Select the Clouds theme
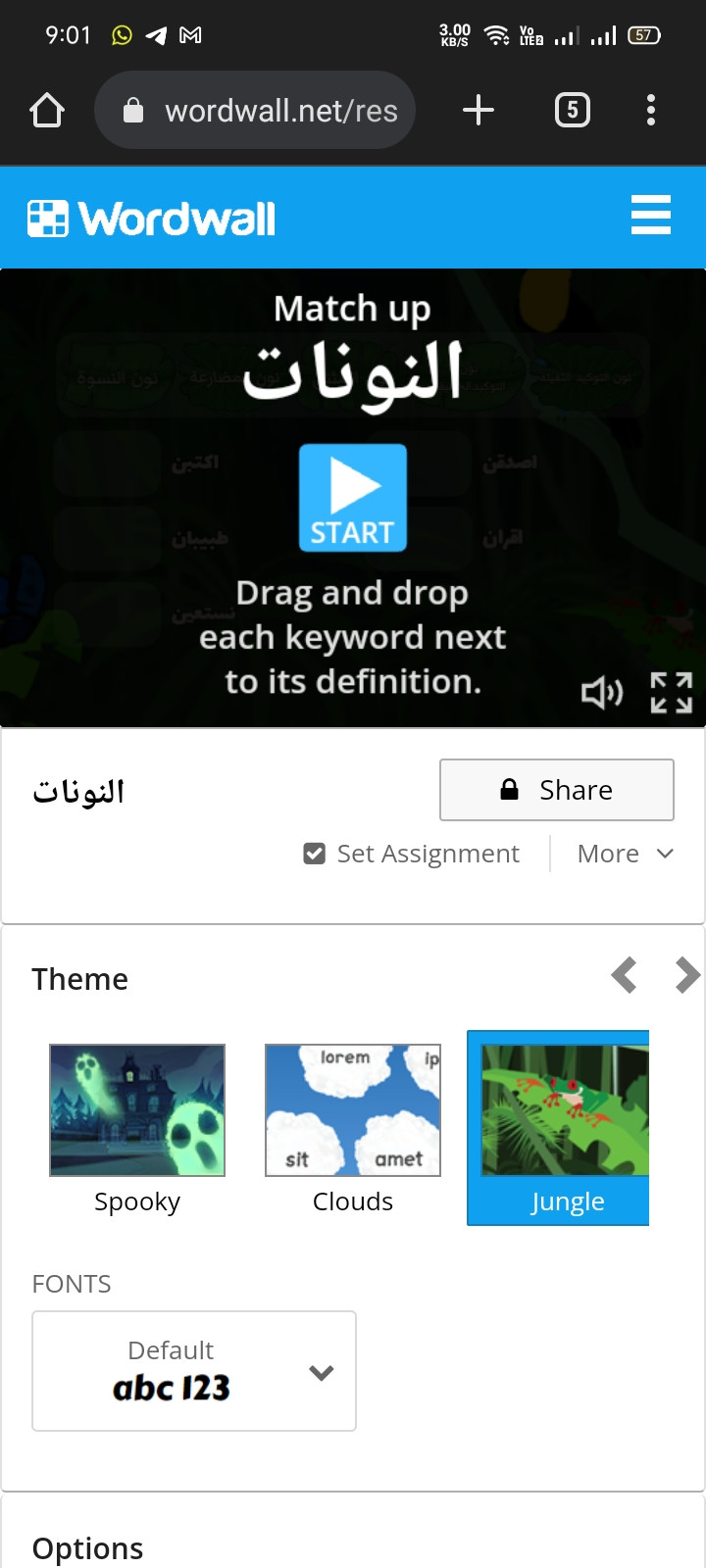 click(x=353, y=1127)
